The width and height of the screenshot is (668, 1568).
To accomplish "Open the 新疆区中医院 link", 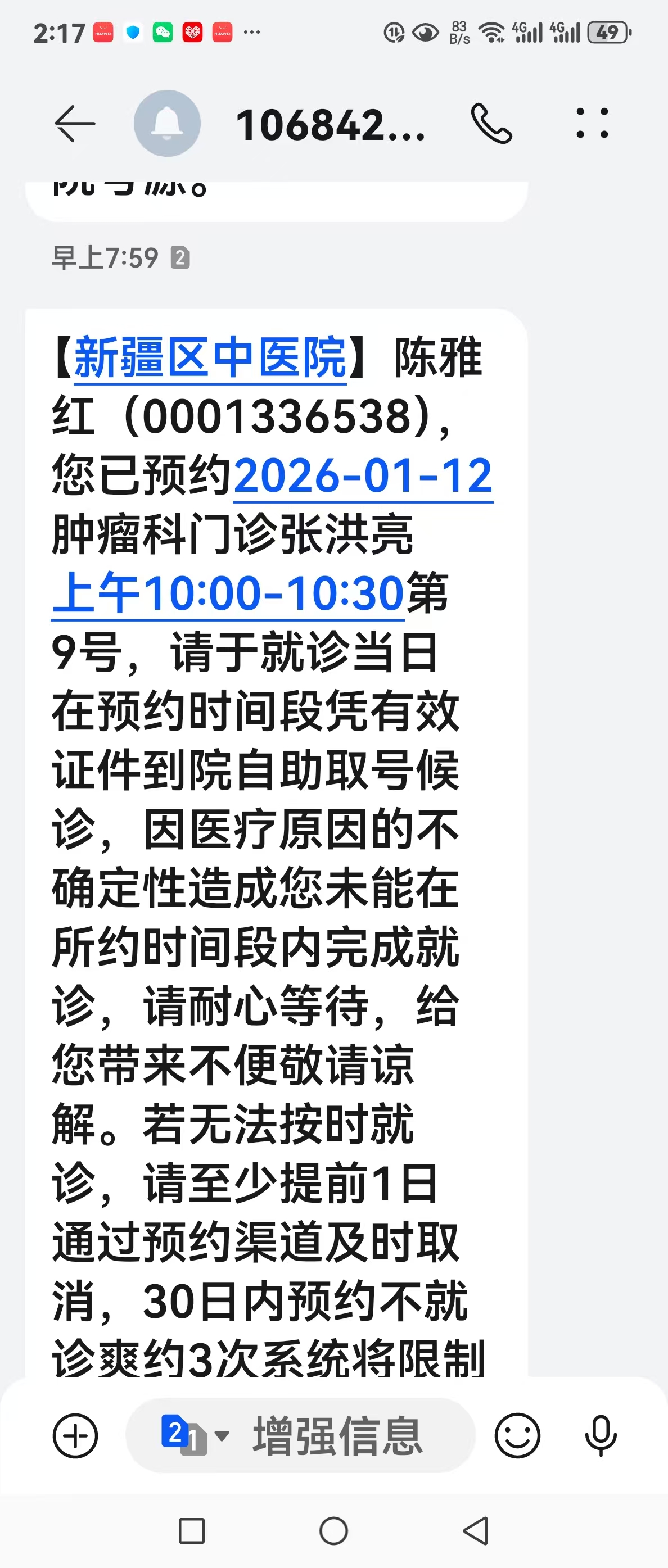I will coord(210,358).
